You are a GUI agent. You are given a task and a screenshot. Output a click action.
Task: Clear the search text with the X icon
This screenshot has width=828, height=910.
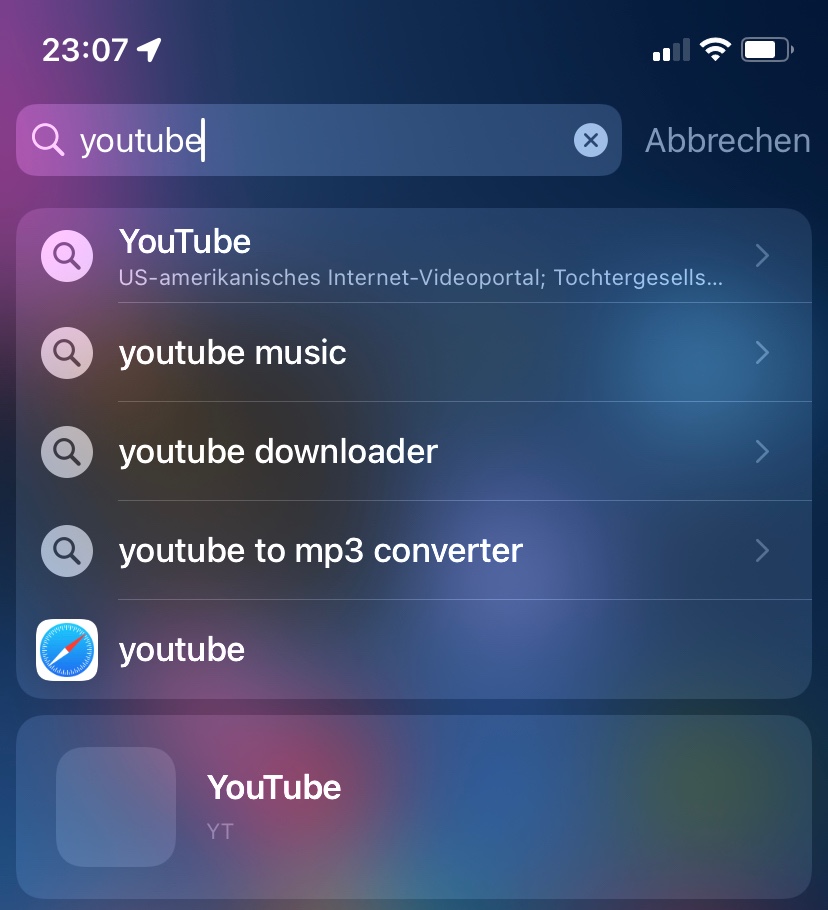(591, 141)
